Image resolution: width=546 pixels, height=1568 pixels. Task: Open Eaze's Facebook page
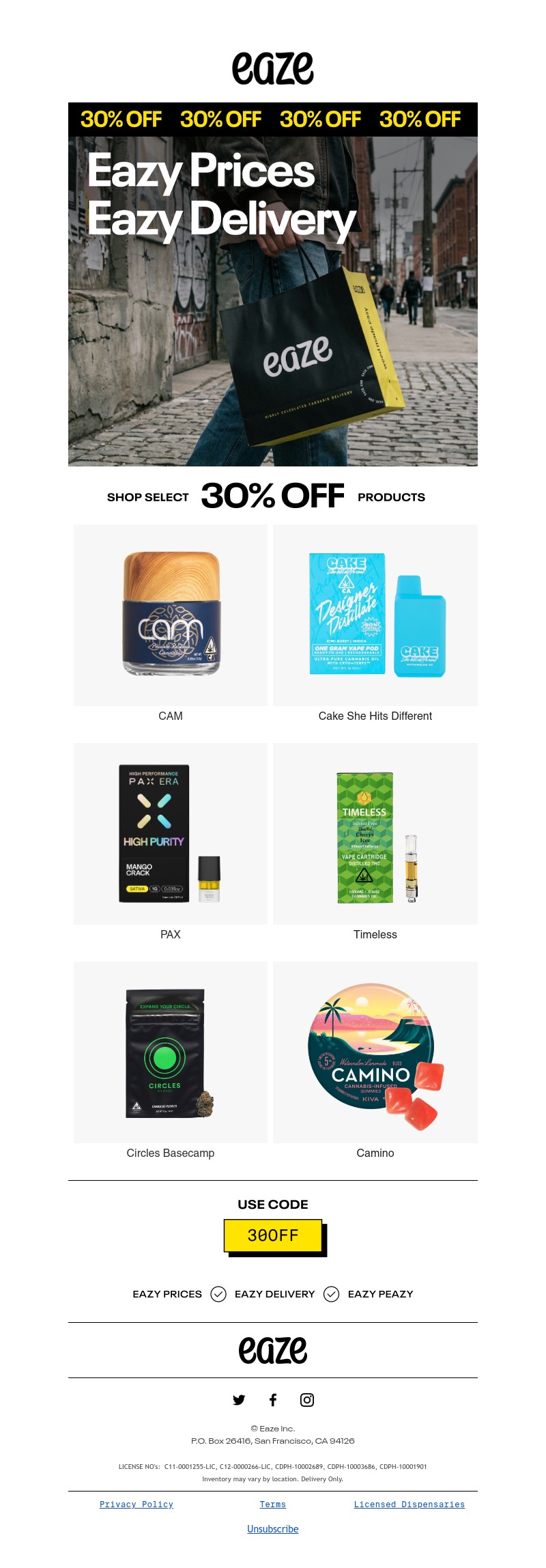pyautogui.click(x=273, y=1400)
